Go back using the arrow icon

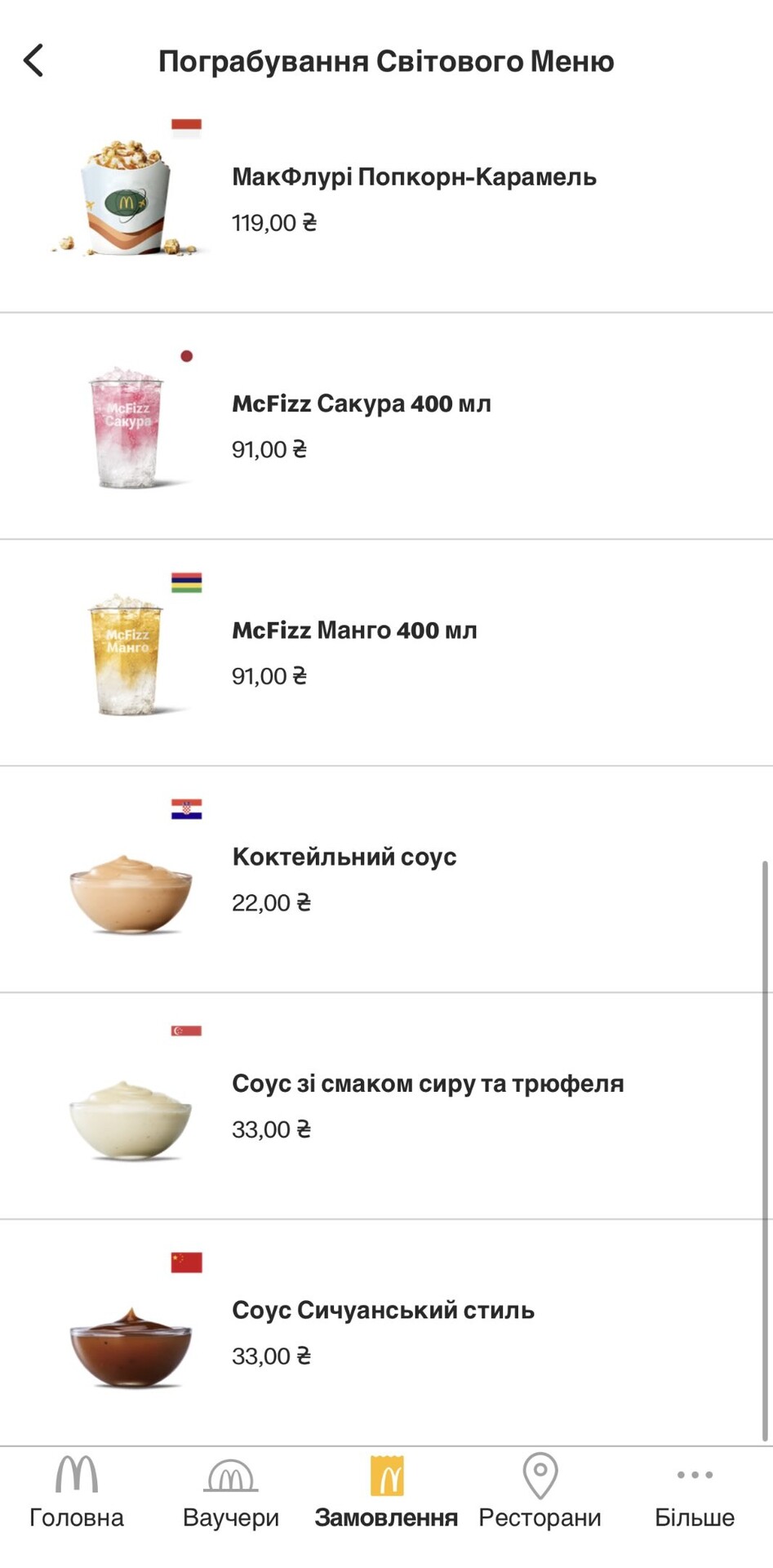coord(33,60)
